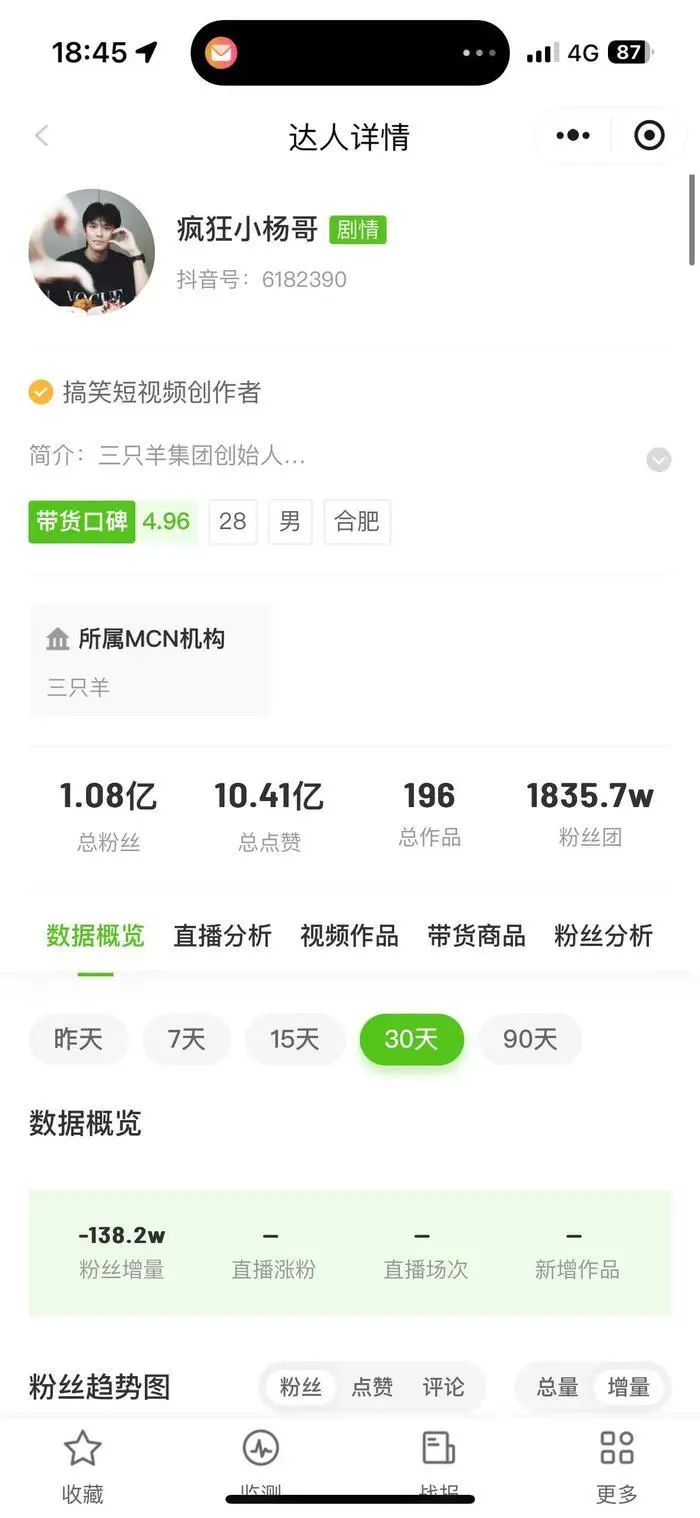The width and height of the screenshot is (700, 1518).
Task: Switch trend chart to 总量
Action: 557,1387
